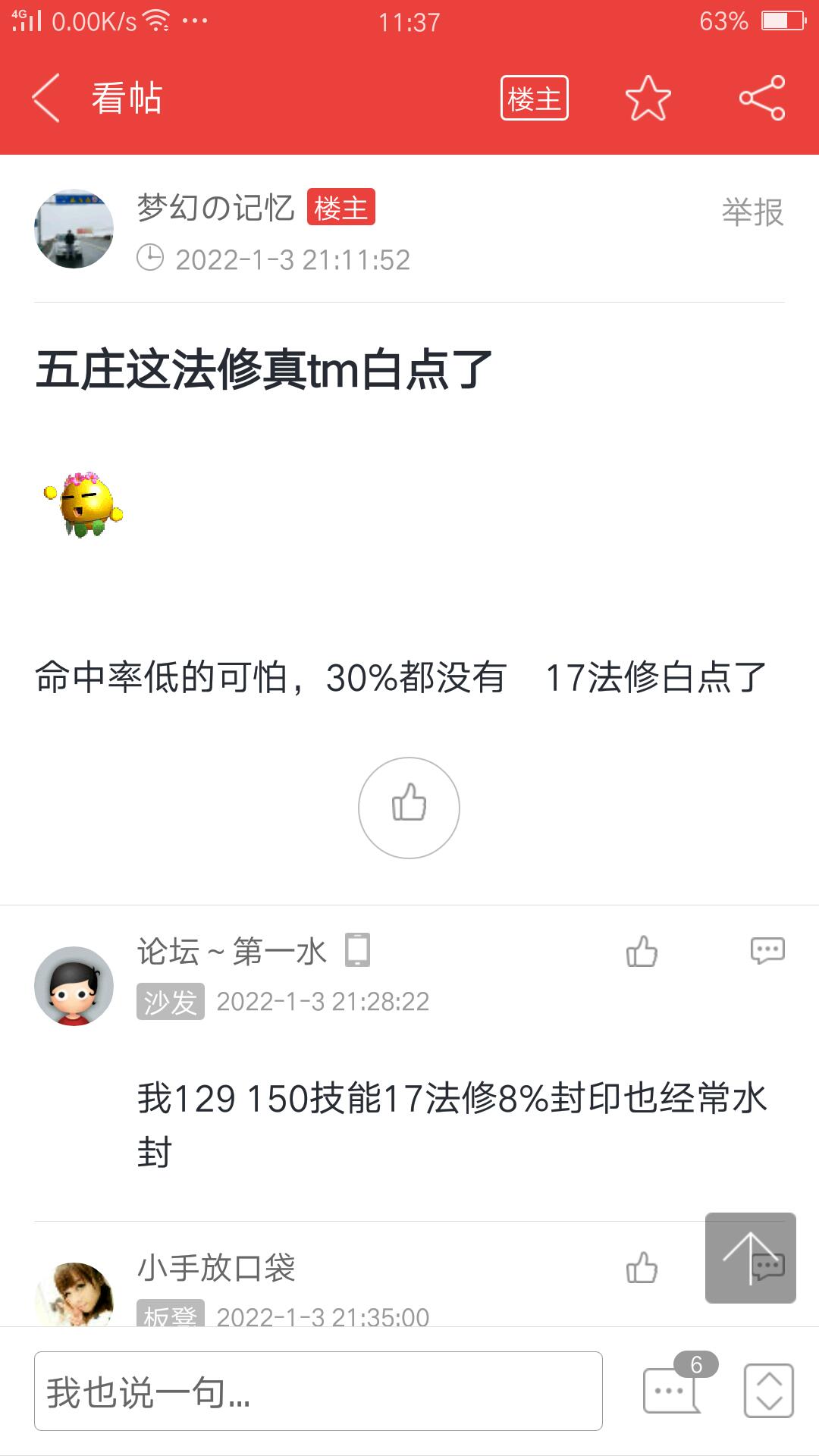
Task: Open 小手放口袋's avatar profile
Action: pos(74,1295)
